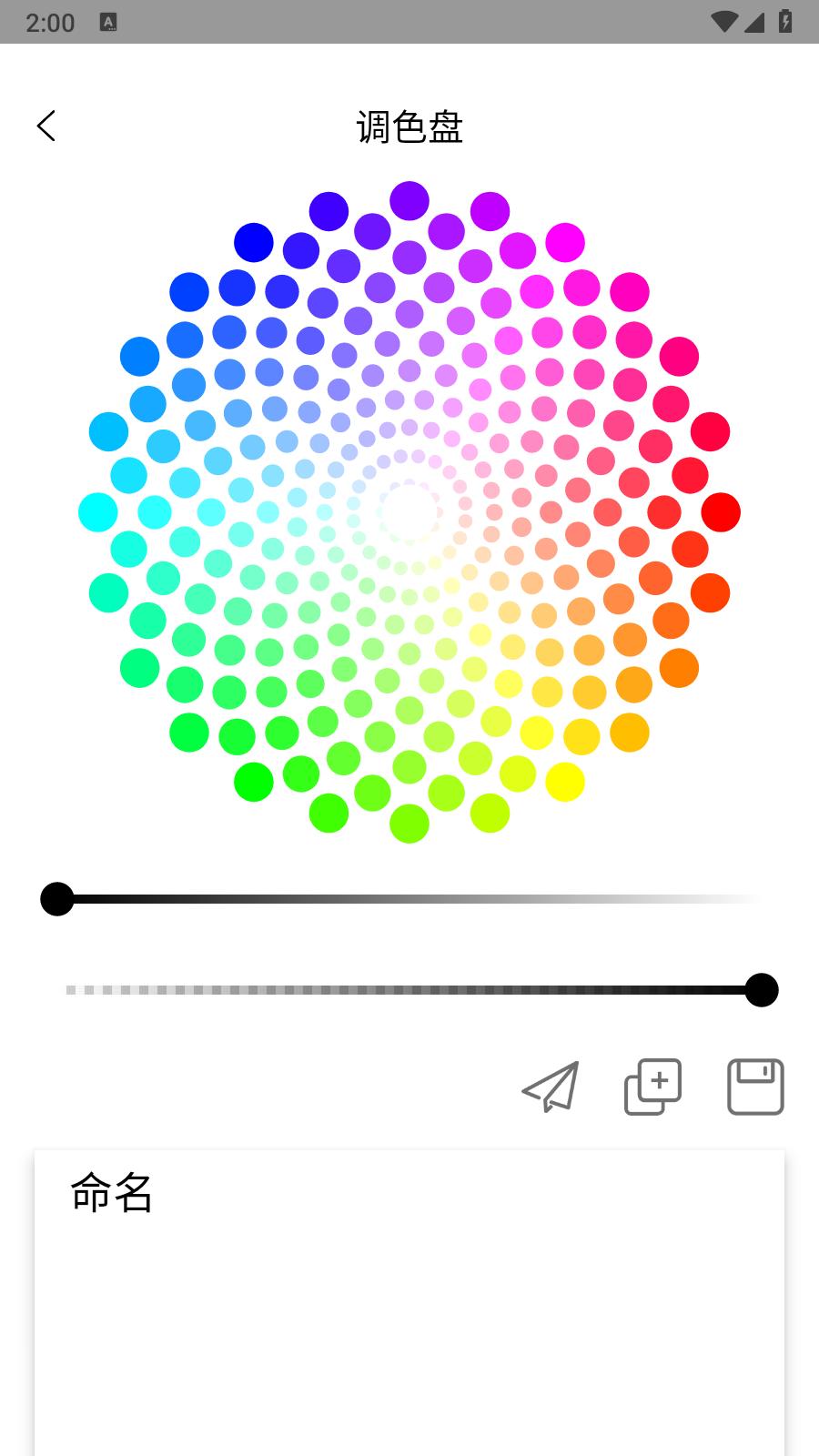Tap the opacity slider handle
The width and height of the screenshot is (819, 1456).
pyautogui.click(x=762, y=990)
